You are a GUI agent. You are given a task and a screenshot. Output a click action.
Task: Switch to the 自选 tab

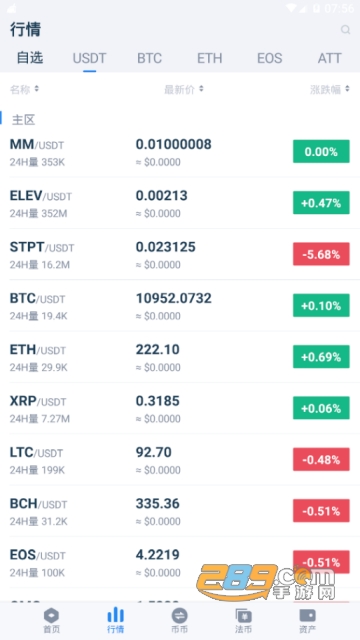click(30, 58)
